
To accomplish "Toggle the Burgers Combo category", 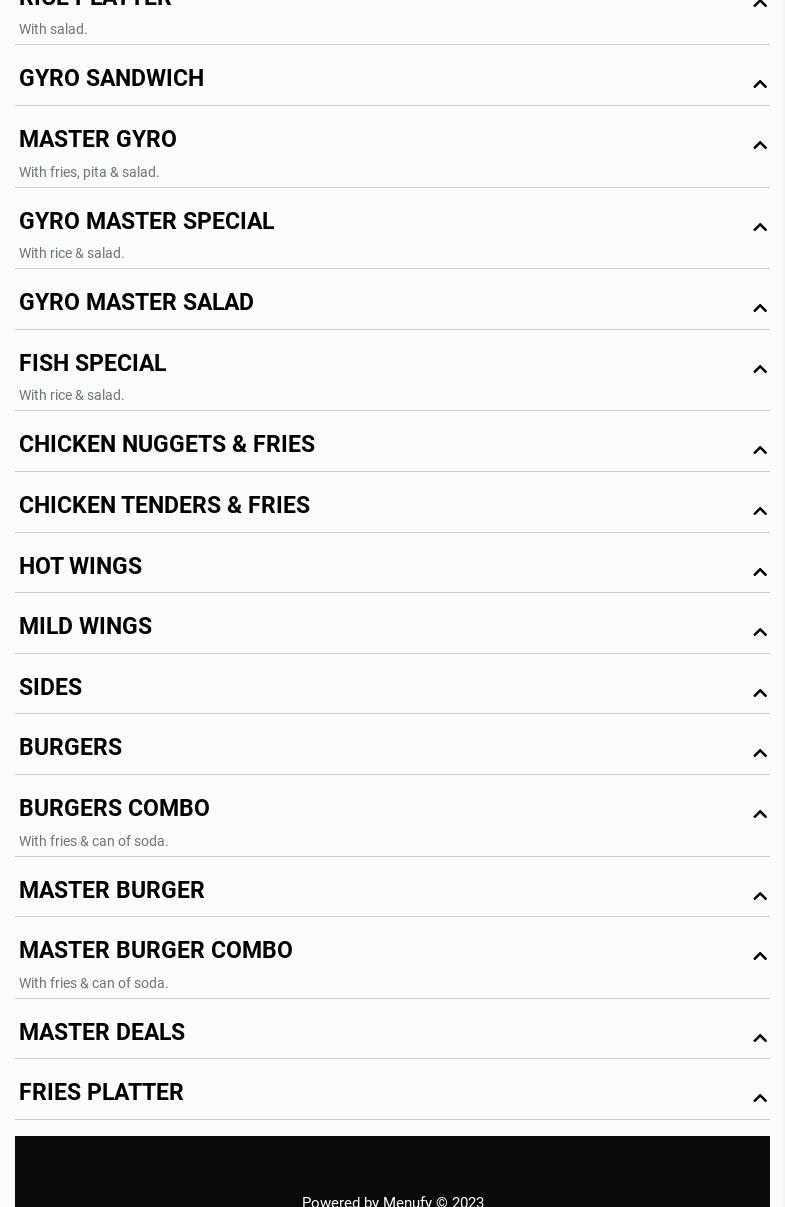I will pos(114,808).
